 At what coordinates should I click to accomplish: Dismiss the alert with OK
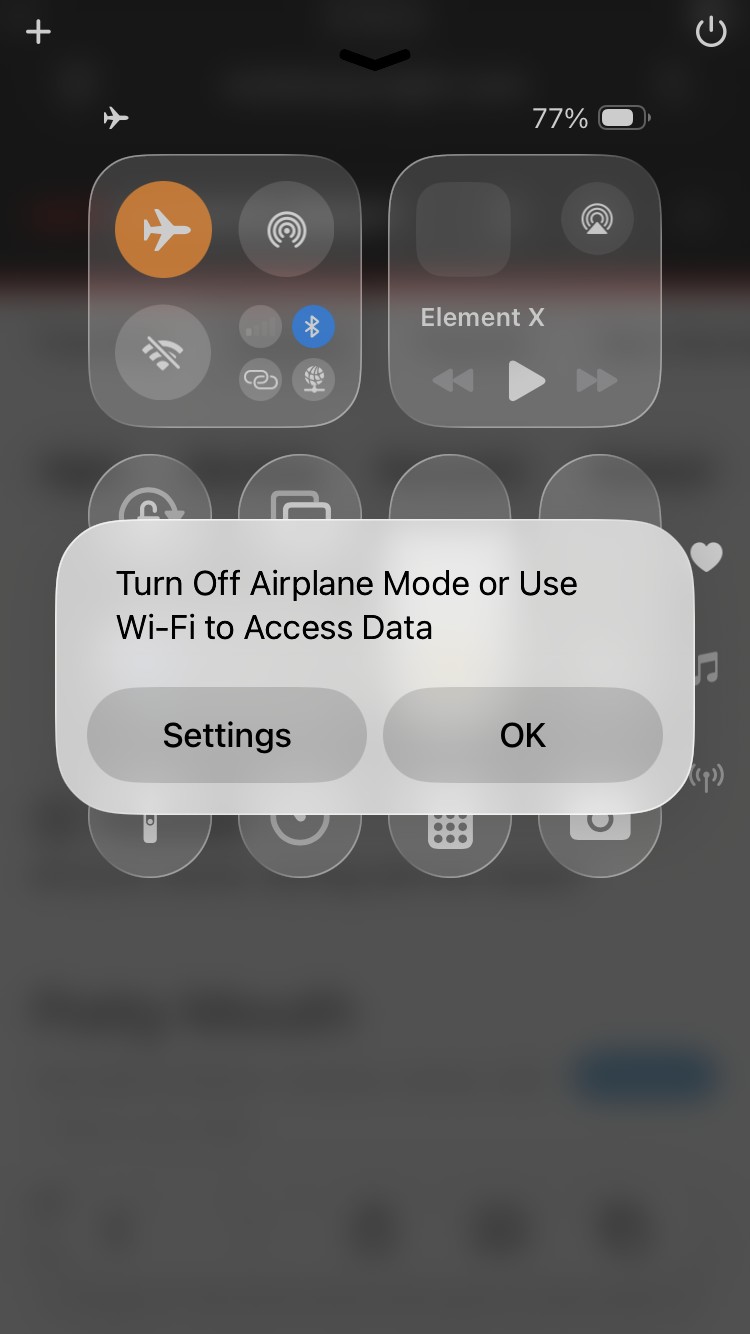[522, 735]
